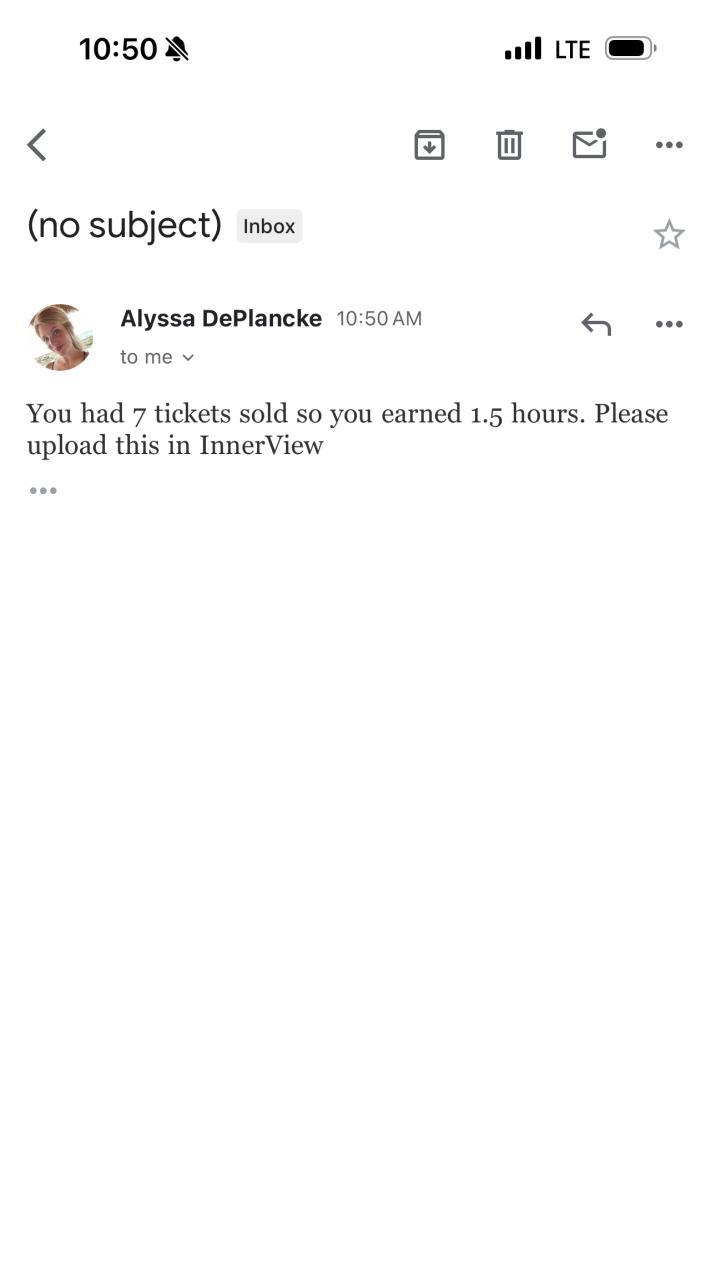716x1280 pixels.
Task: Archive this email
Action: pos(429,145)
